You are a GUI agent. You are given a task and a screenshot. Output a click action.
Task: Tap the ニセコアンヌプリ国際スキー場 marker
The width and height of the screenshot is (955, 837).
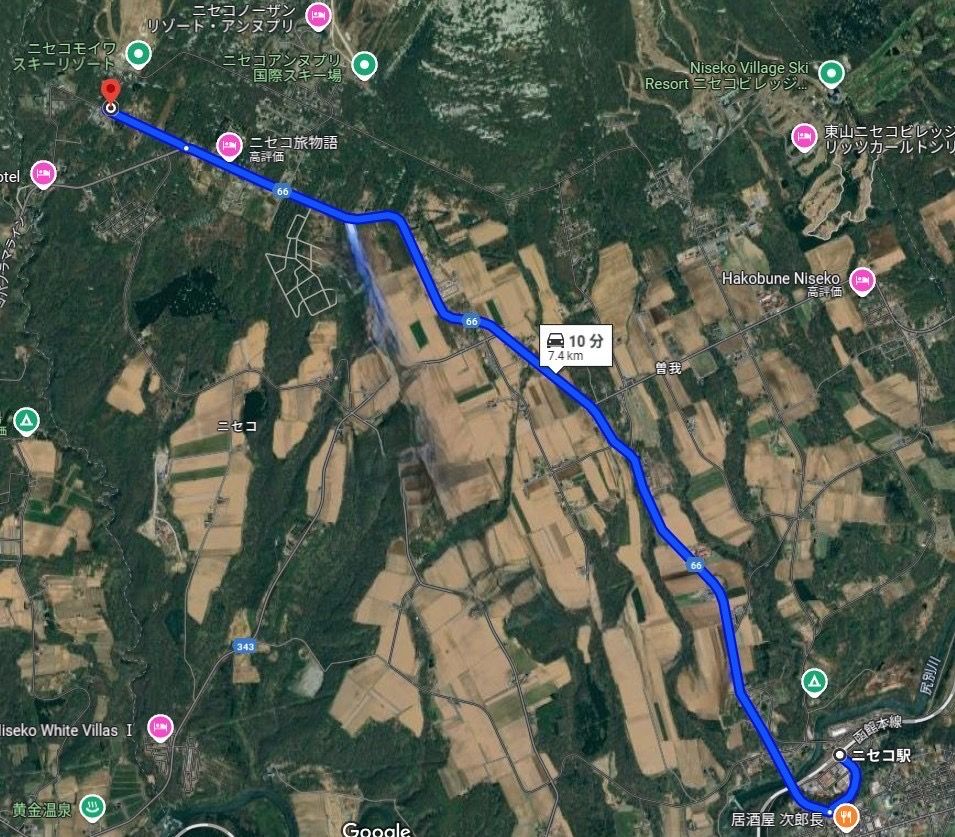click(366, 66)
